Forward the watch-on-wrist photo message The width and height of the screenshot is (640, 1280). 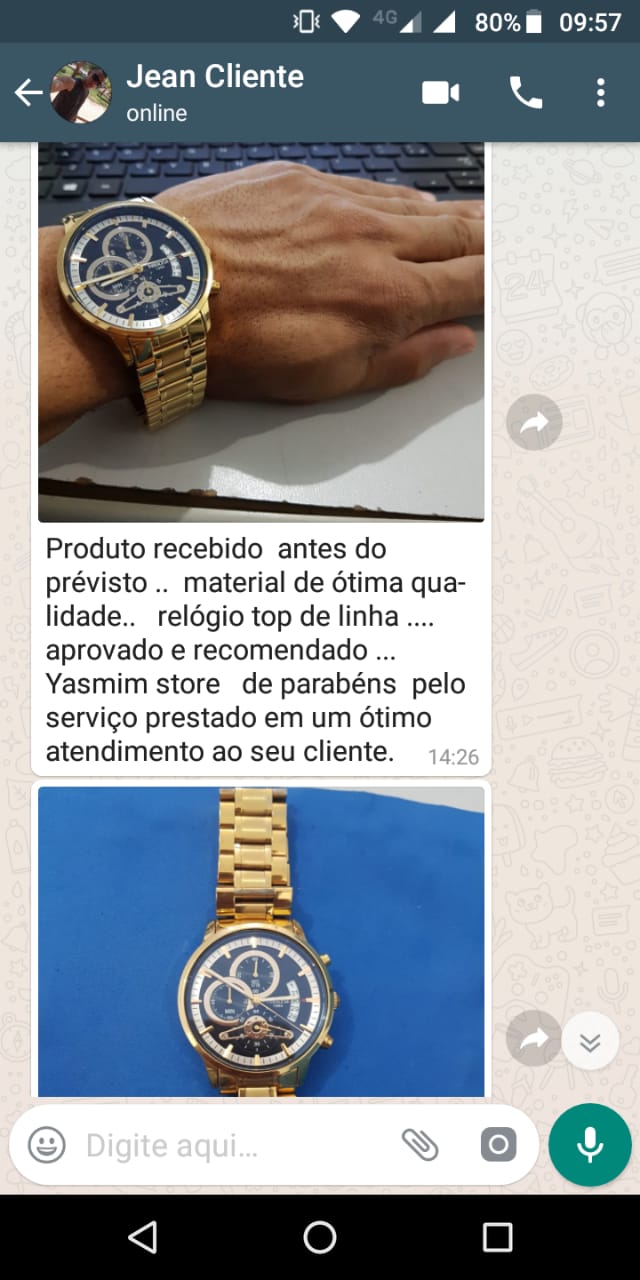pos(534,422)
